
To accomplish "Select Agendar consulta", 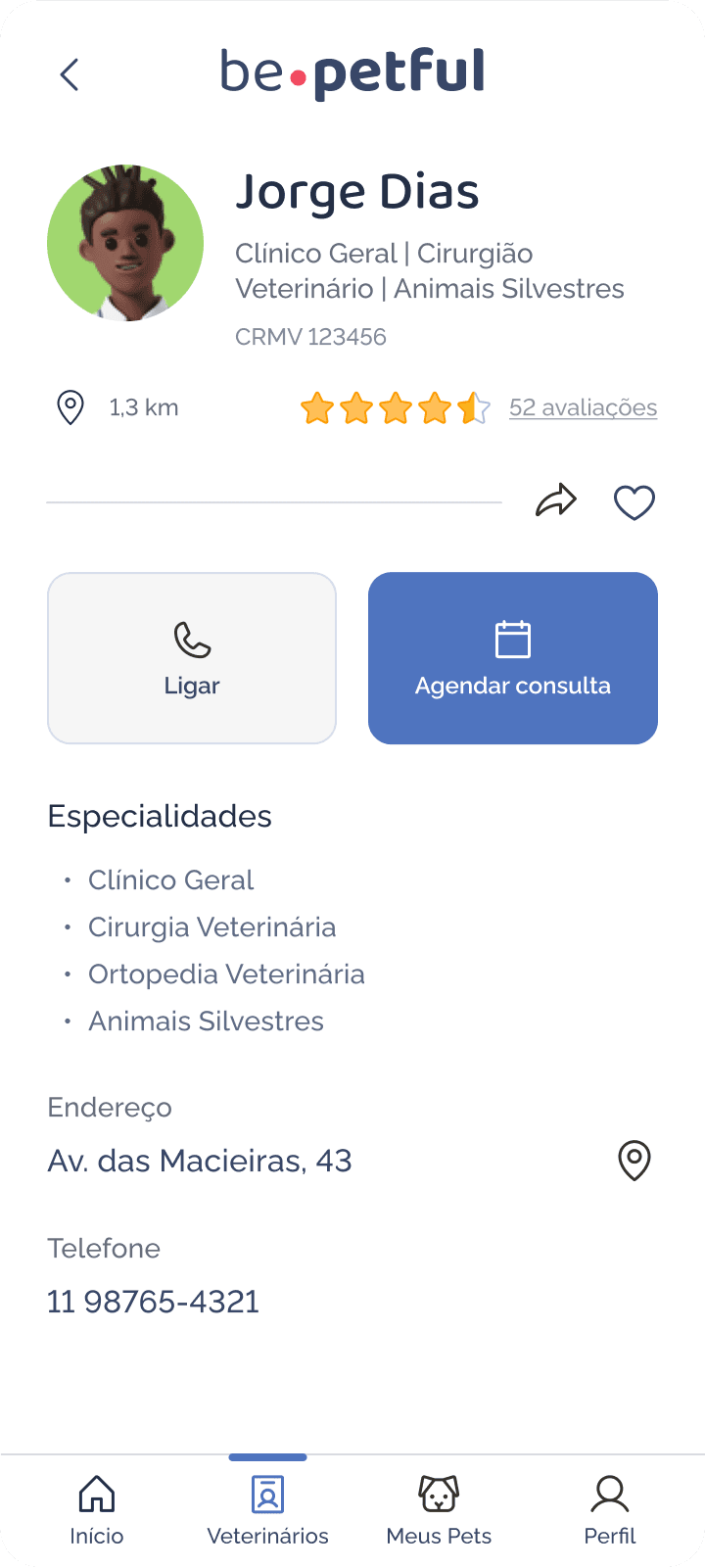I will pyautogui.click(x=513, y=658).
